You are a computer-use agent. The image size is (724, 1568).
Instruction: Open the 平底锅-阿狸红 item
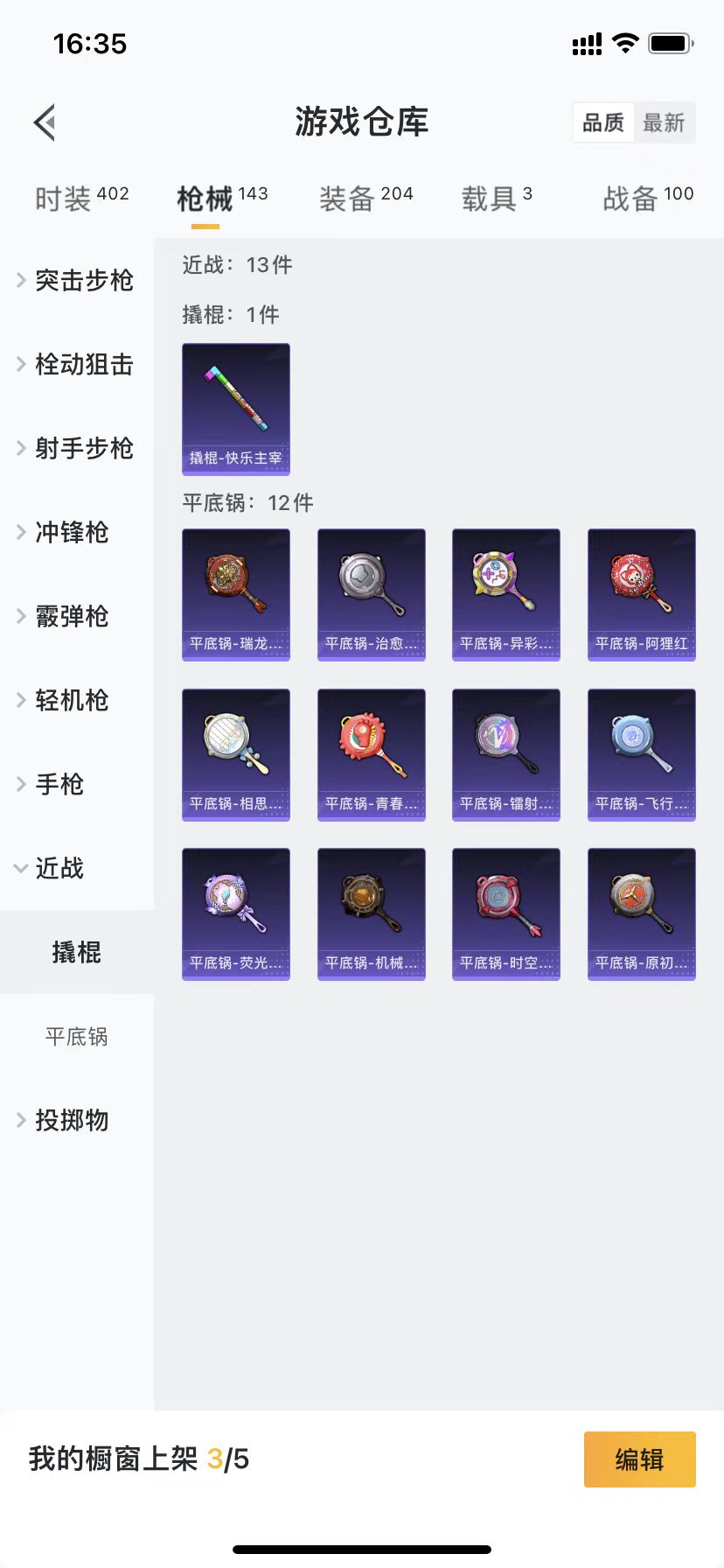point(641,594)
